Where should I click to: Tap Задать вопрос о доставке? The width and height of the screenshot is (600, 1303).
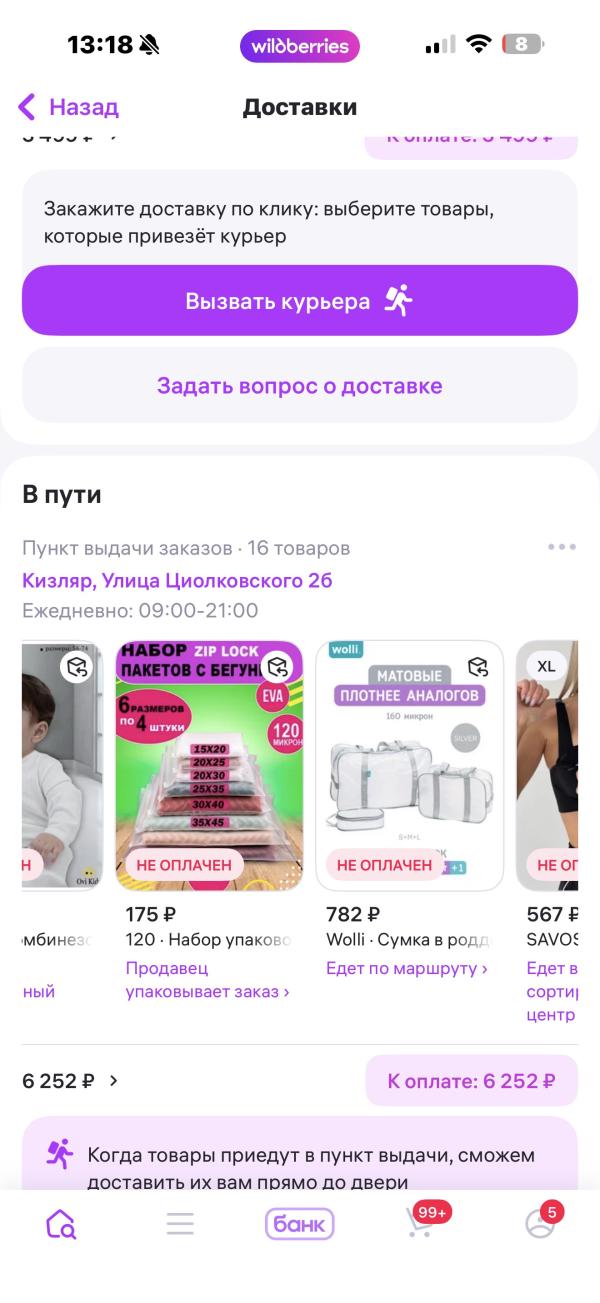pos(300,386)
